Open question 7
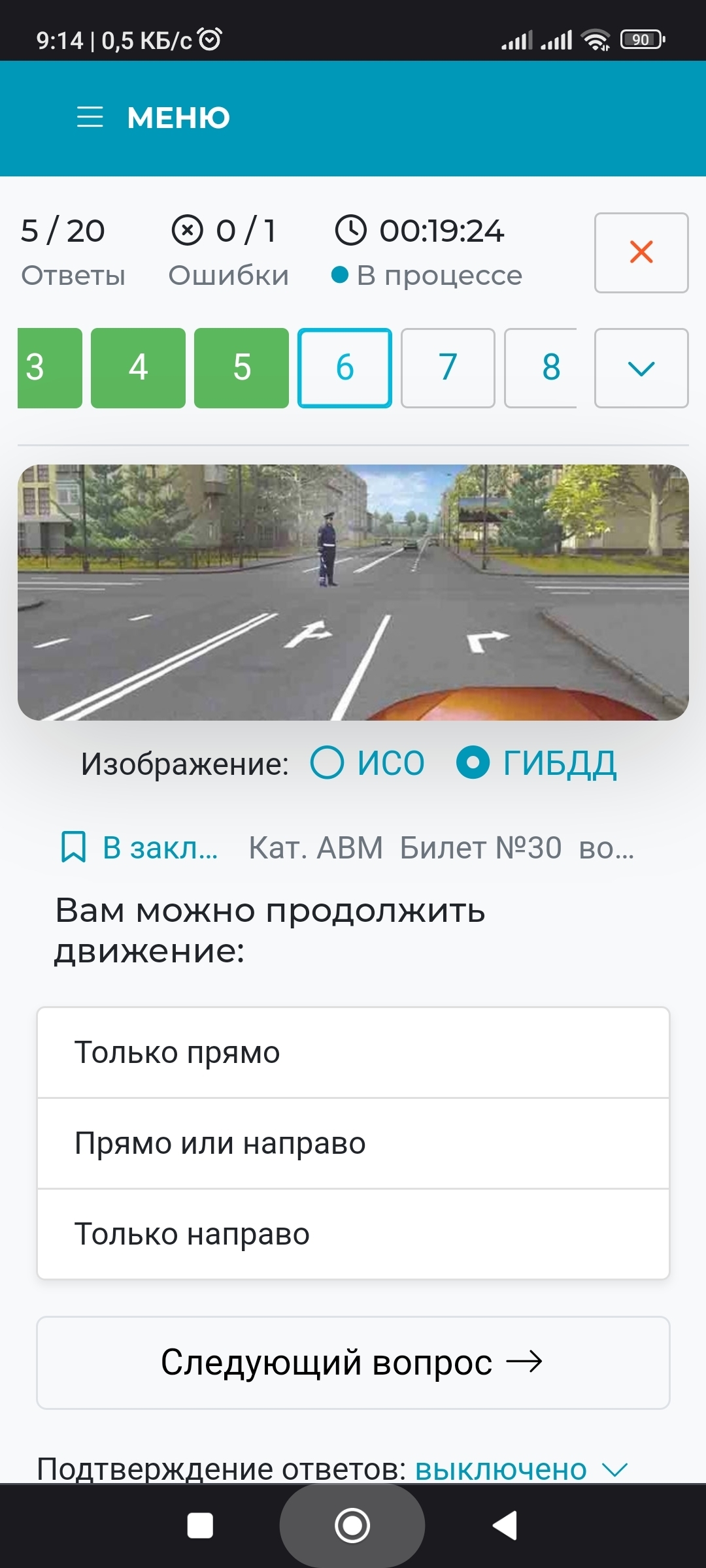706x1568 pixels. [448, 368]
